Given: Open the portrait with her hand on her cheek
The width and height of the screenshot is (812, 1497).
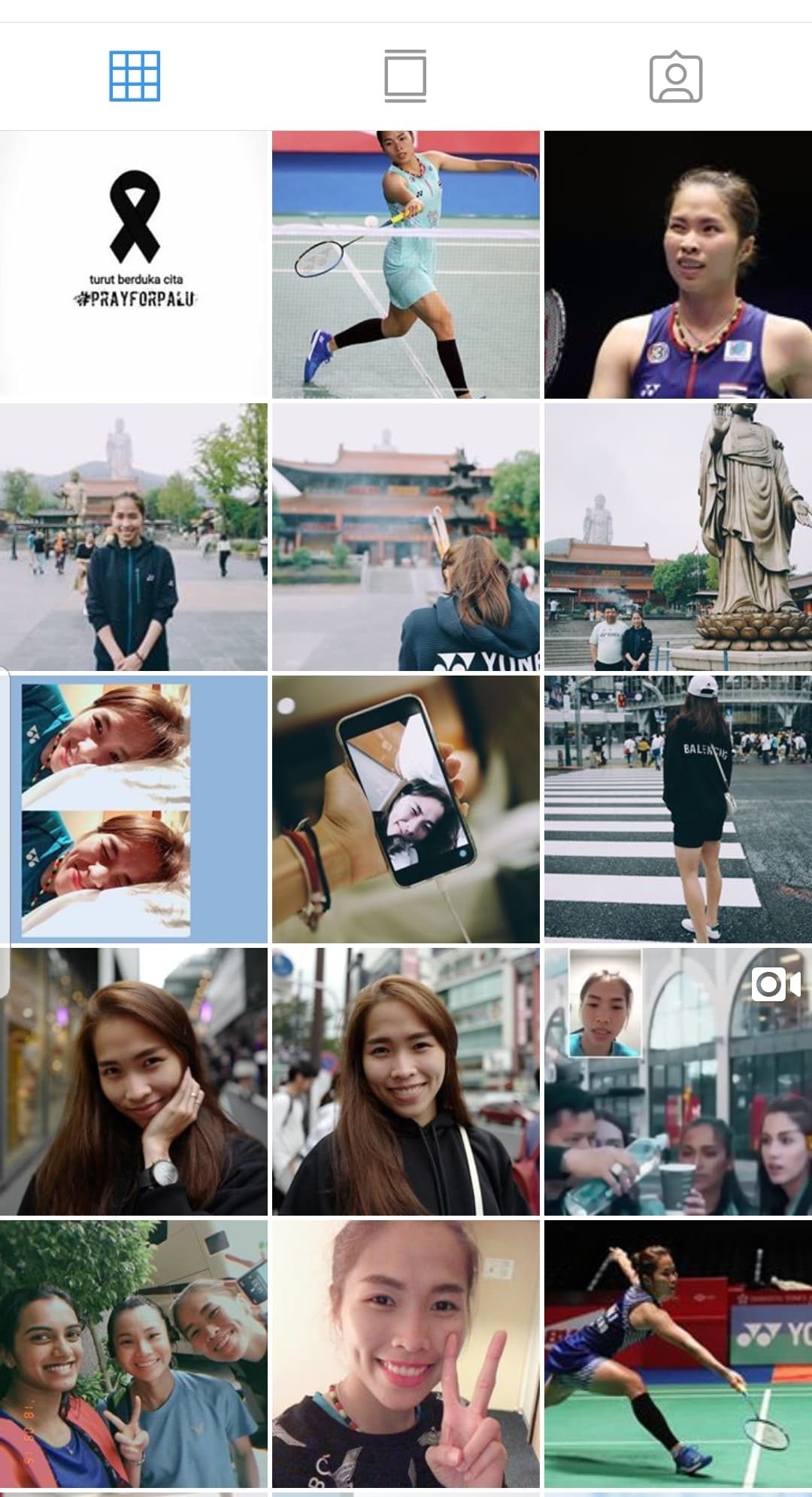Looking at the screenshot, I should click(134, 1082).
